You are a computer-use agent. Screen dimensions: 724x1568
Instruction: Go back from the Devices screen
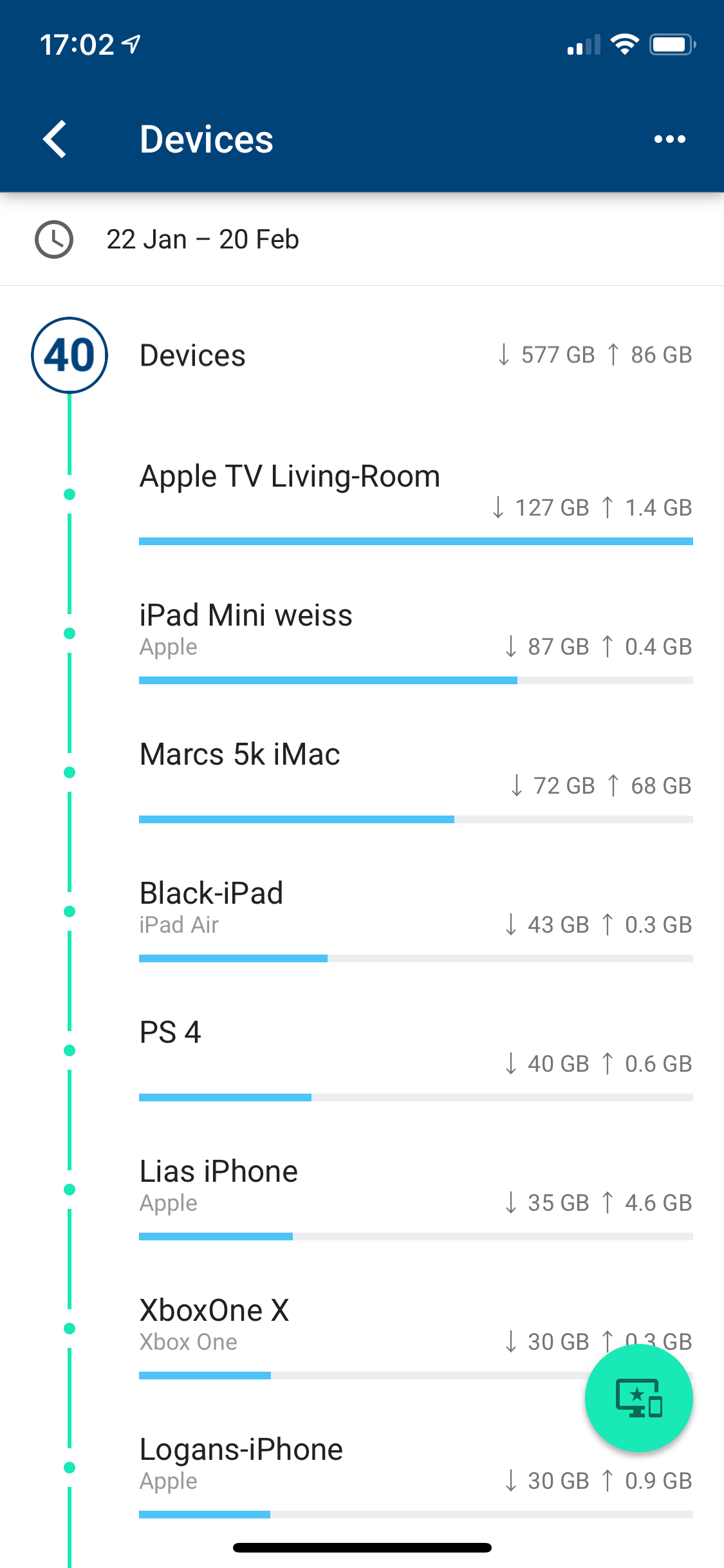[x=55, y=139]
